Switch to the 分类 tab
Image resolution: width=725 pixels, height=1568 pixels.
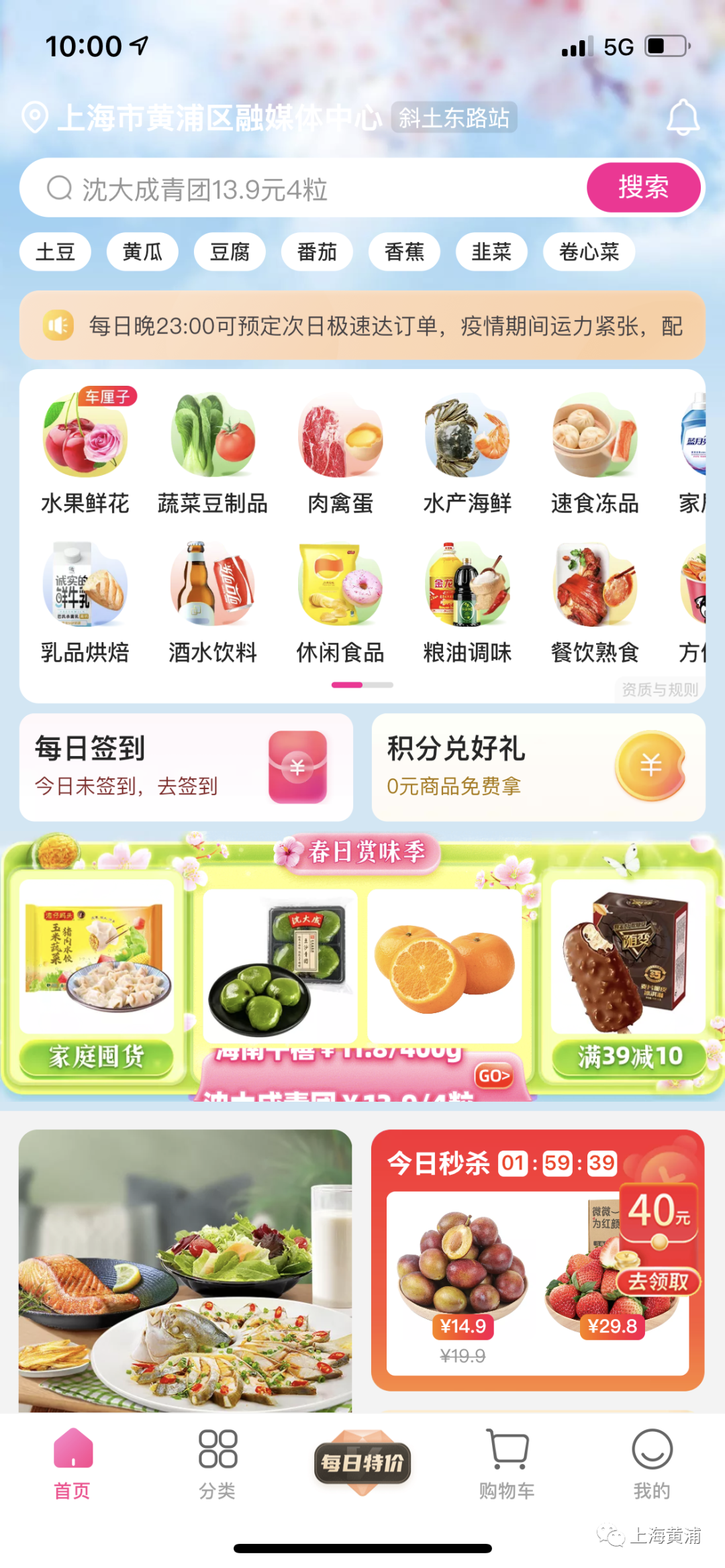[217, 1464]
